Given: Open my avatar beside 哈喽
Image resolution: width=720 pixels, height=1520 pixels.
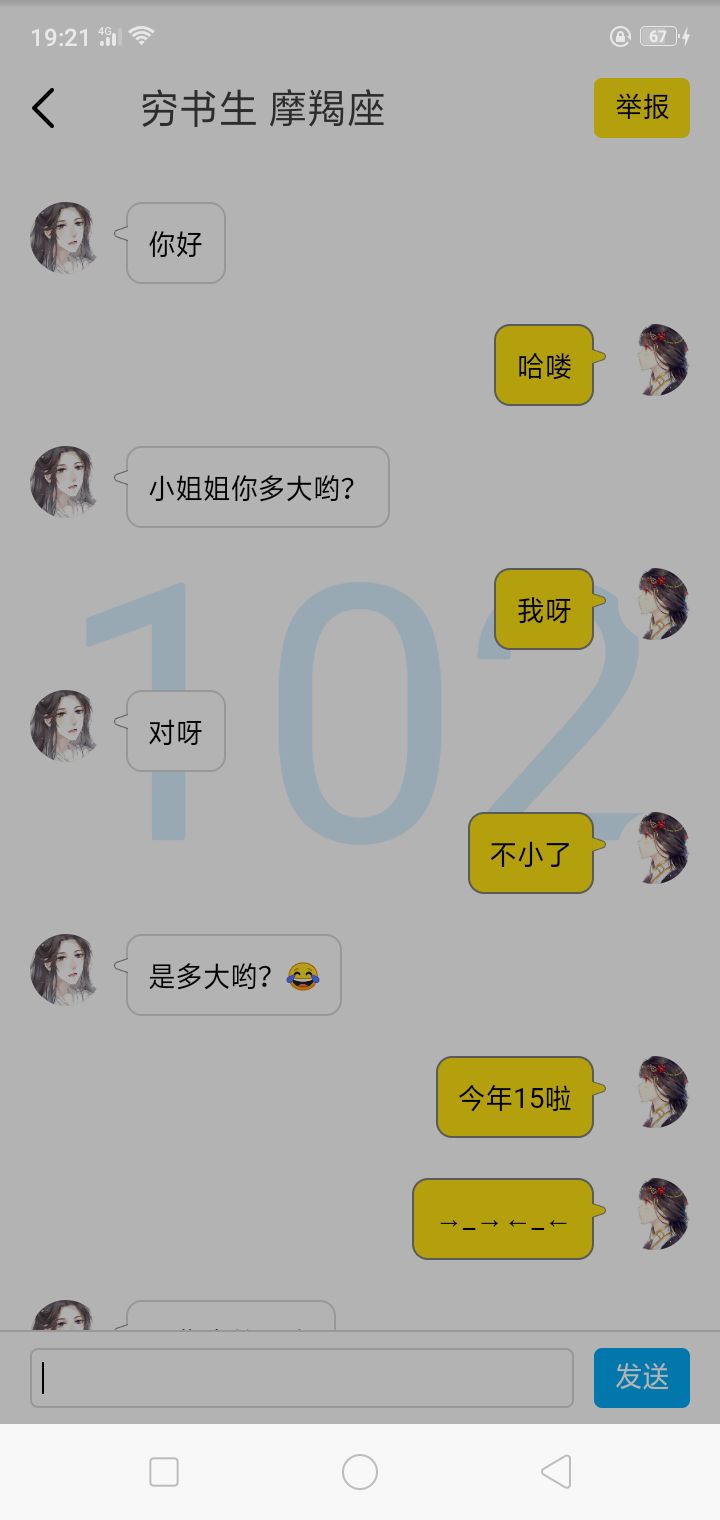Looking at the screenshot, I should click(x=663, y=360).
